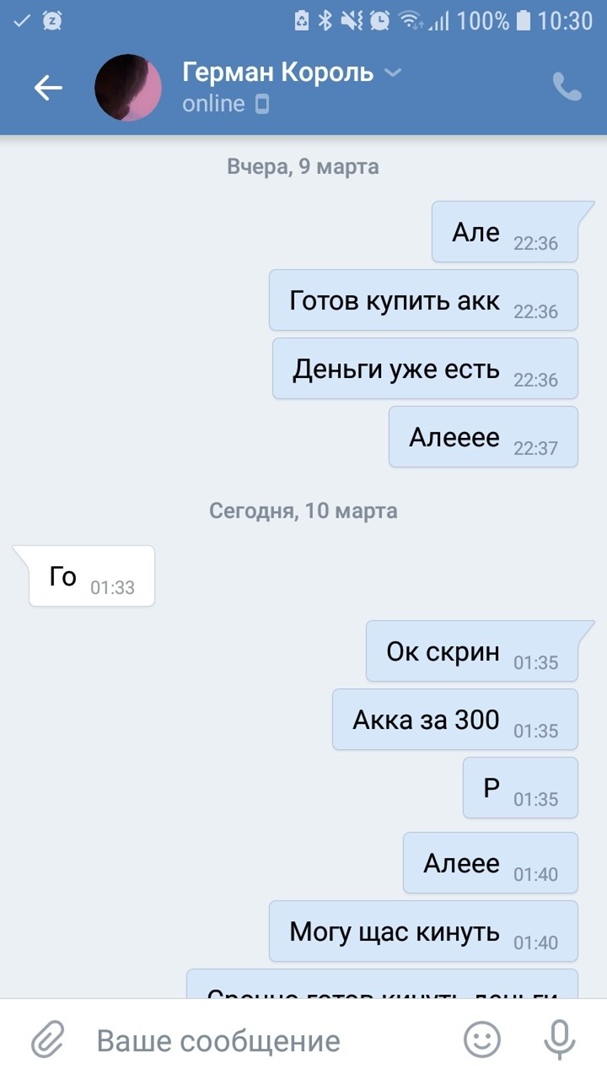Start a voice call with Герман Король
The width and height of the screenshot is (607, 1080).
click(567, 88)
